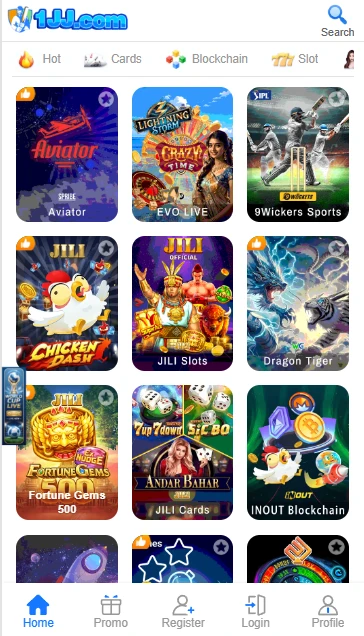The width and height of the screenshot is (364, 636).
Task: Open the INOUT Blockchain tile
Action: 298,452
